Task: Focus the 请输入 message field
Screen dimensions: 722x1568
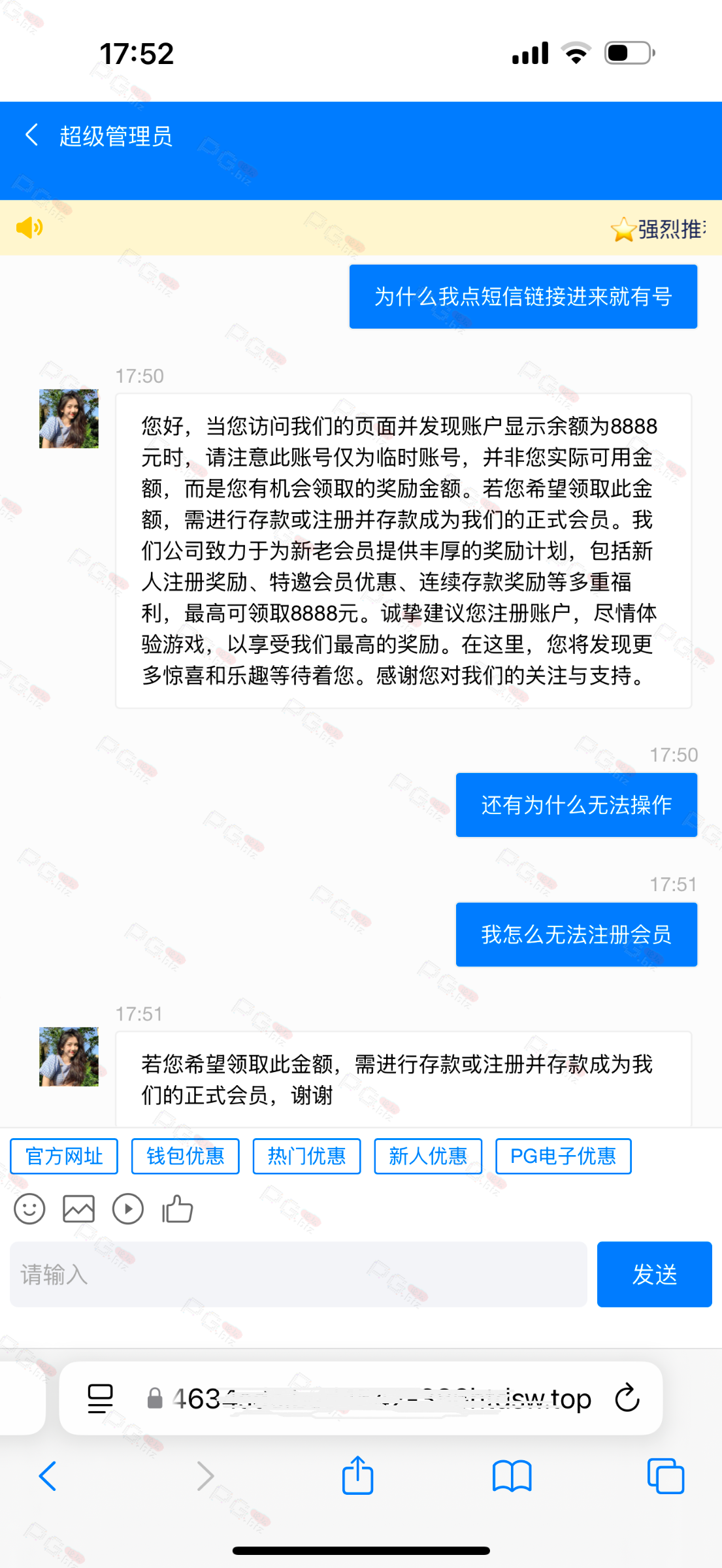Action: [x=299, y=1275]
